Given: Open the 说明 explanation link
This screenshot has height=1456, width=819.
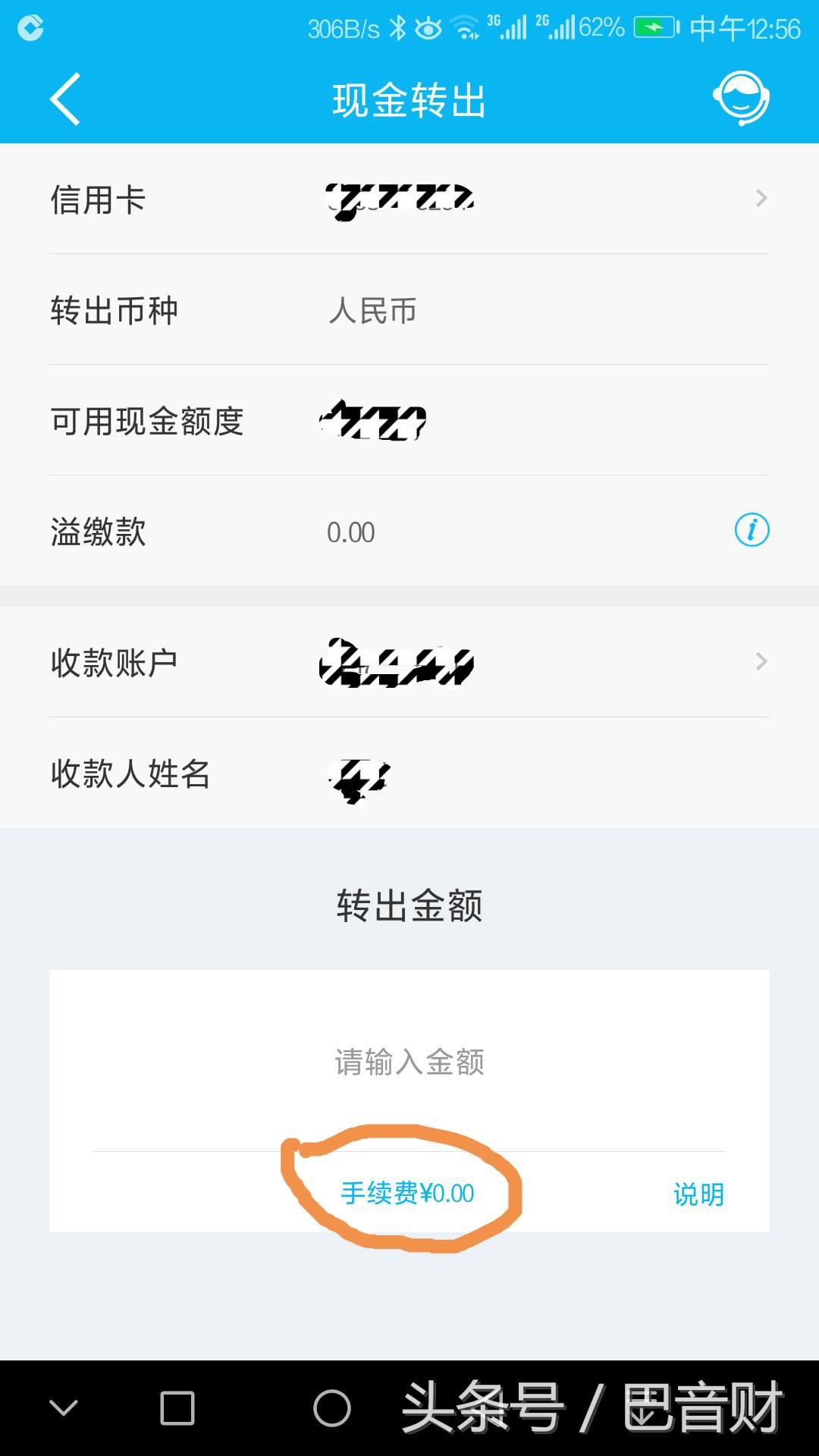Looking at the screenshot, I should pos(697,1194).
